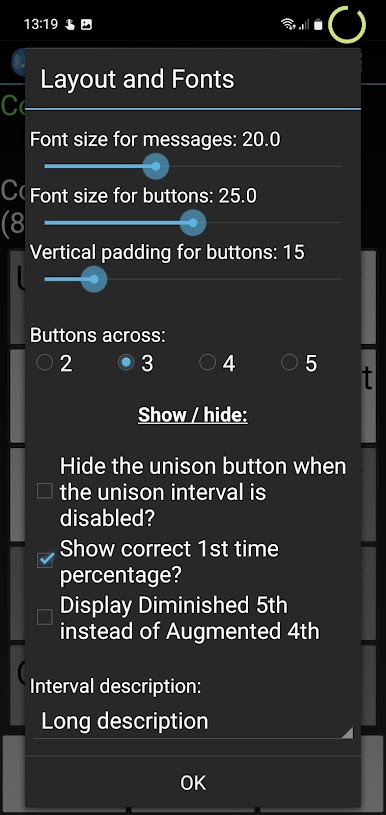Select 2 buttons across
The height and width of the screenshot is (815, 386).
click(x=55, y=363)
